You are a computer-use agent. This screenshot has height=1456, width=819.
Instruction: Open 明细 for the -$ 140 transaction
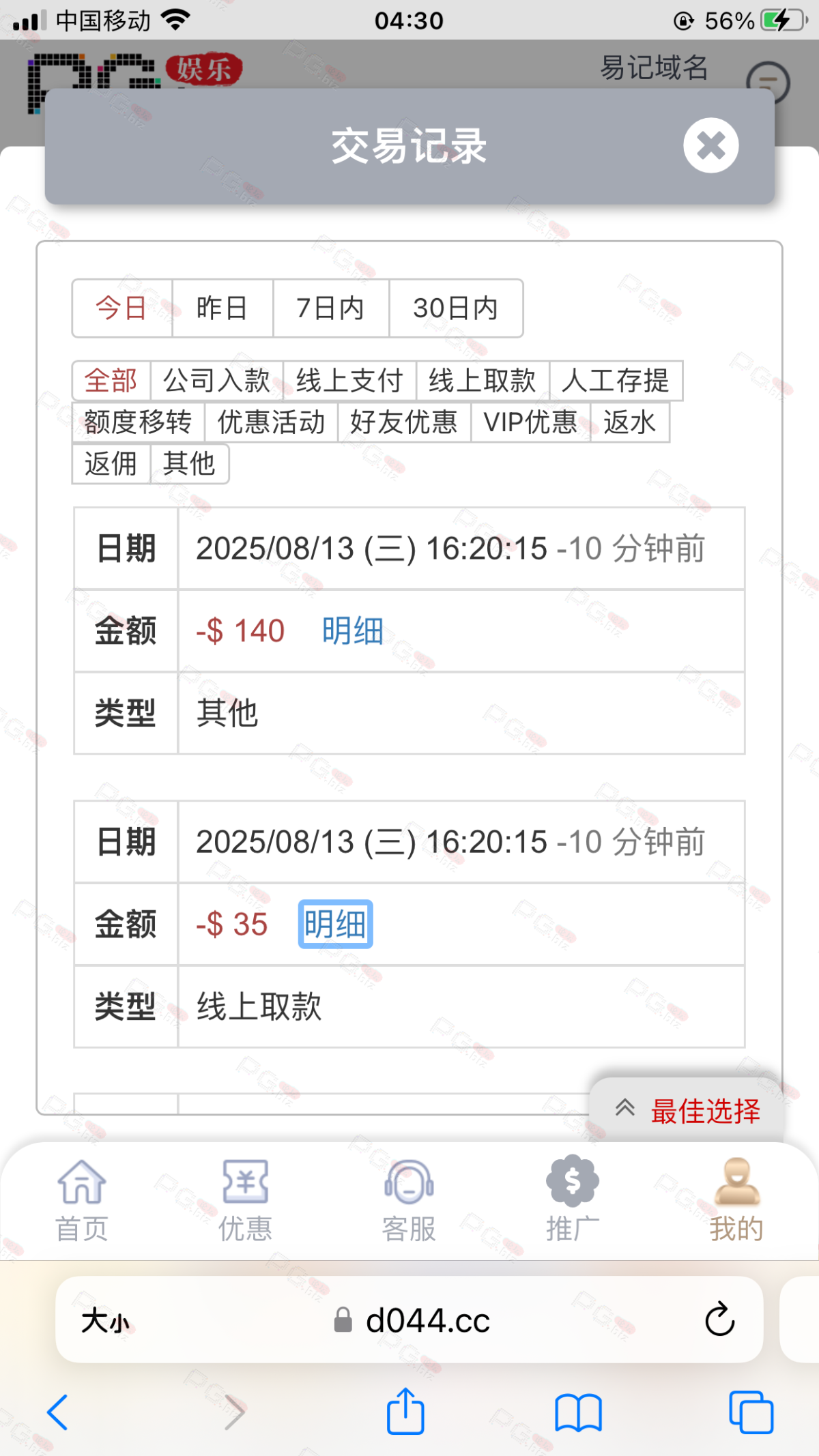pos(353,631)
